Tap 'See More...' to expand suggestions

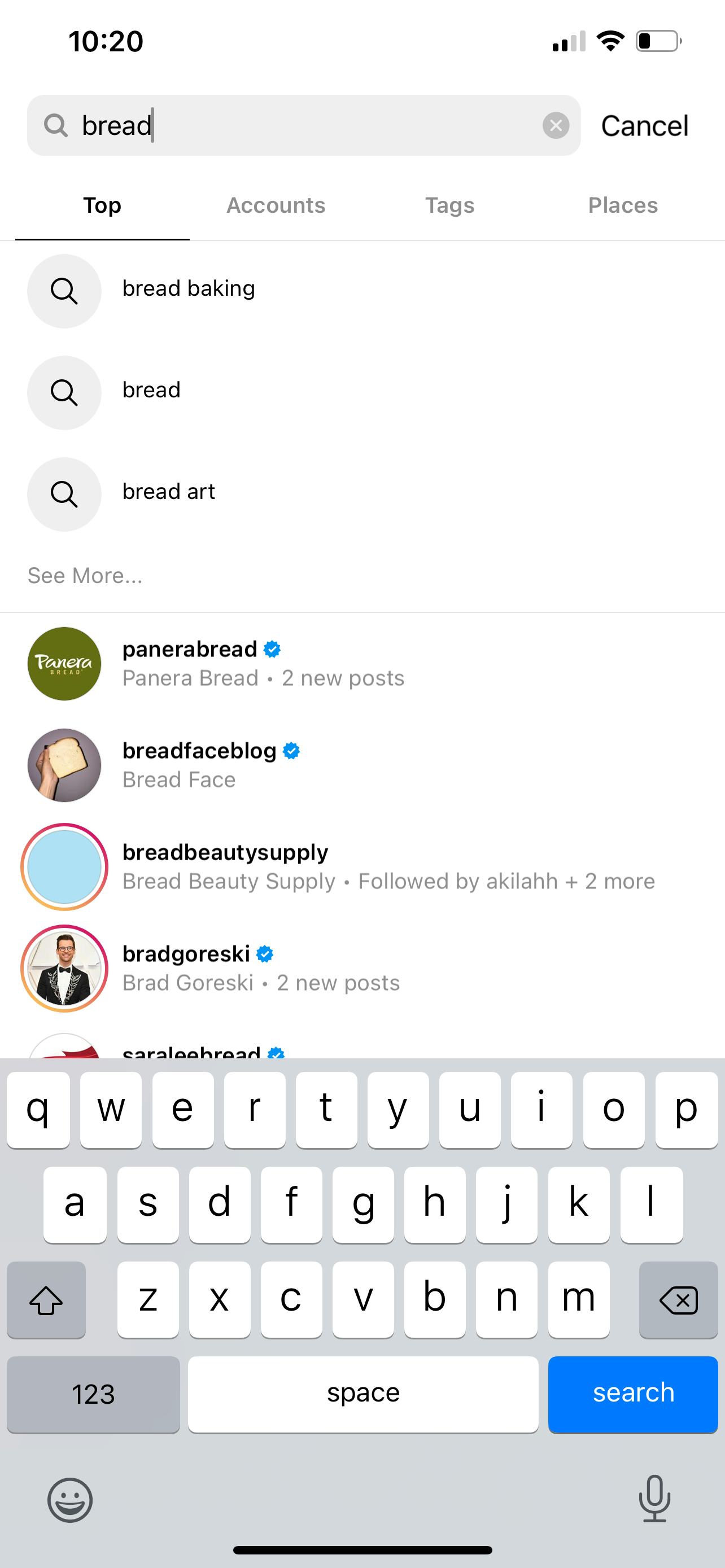pyautogui.click(x=85, y=575)
